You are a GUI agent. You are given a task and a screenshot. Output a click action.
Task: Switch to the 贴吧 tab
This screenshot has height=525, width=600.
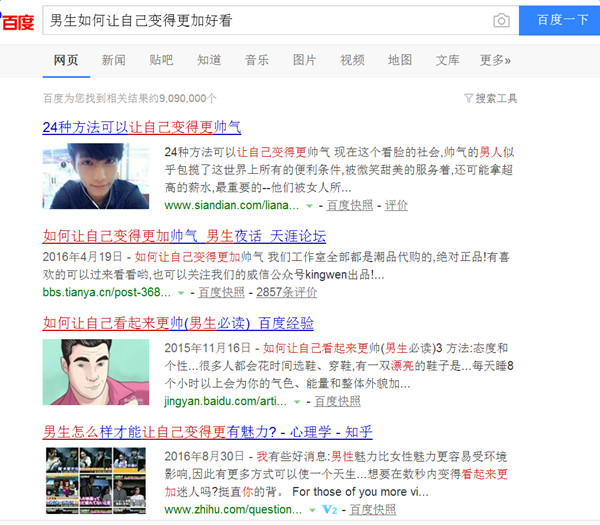162,60
